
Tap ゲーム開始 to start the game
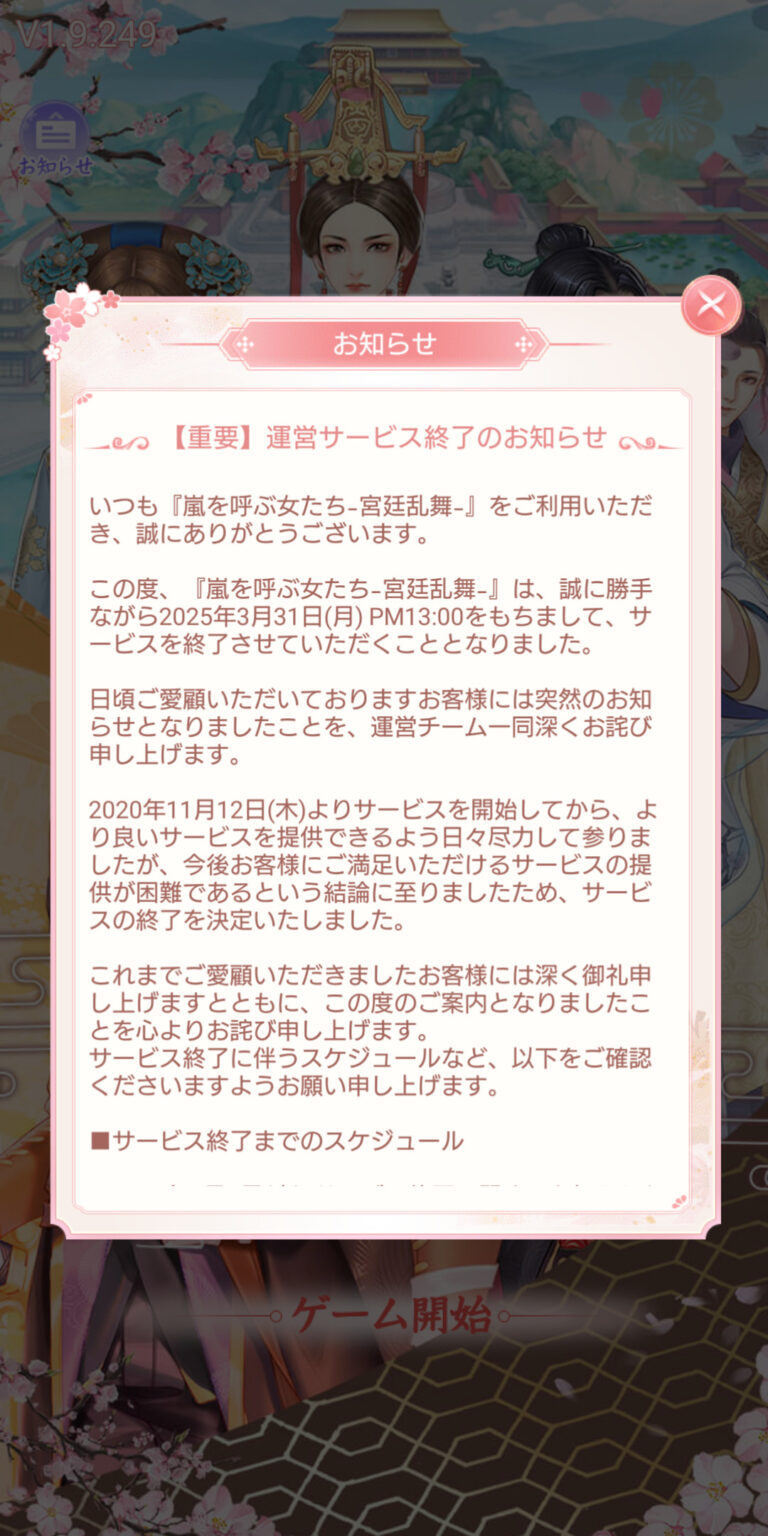[x=391, y=1316]
